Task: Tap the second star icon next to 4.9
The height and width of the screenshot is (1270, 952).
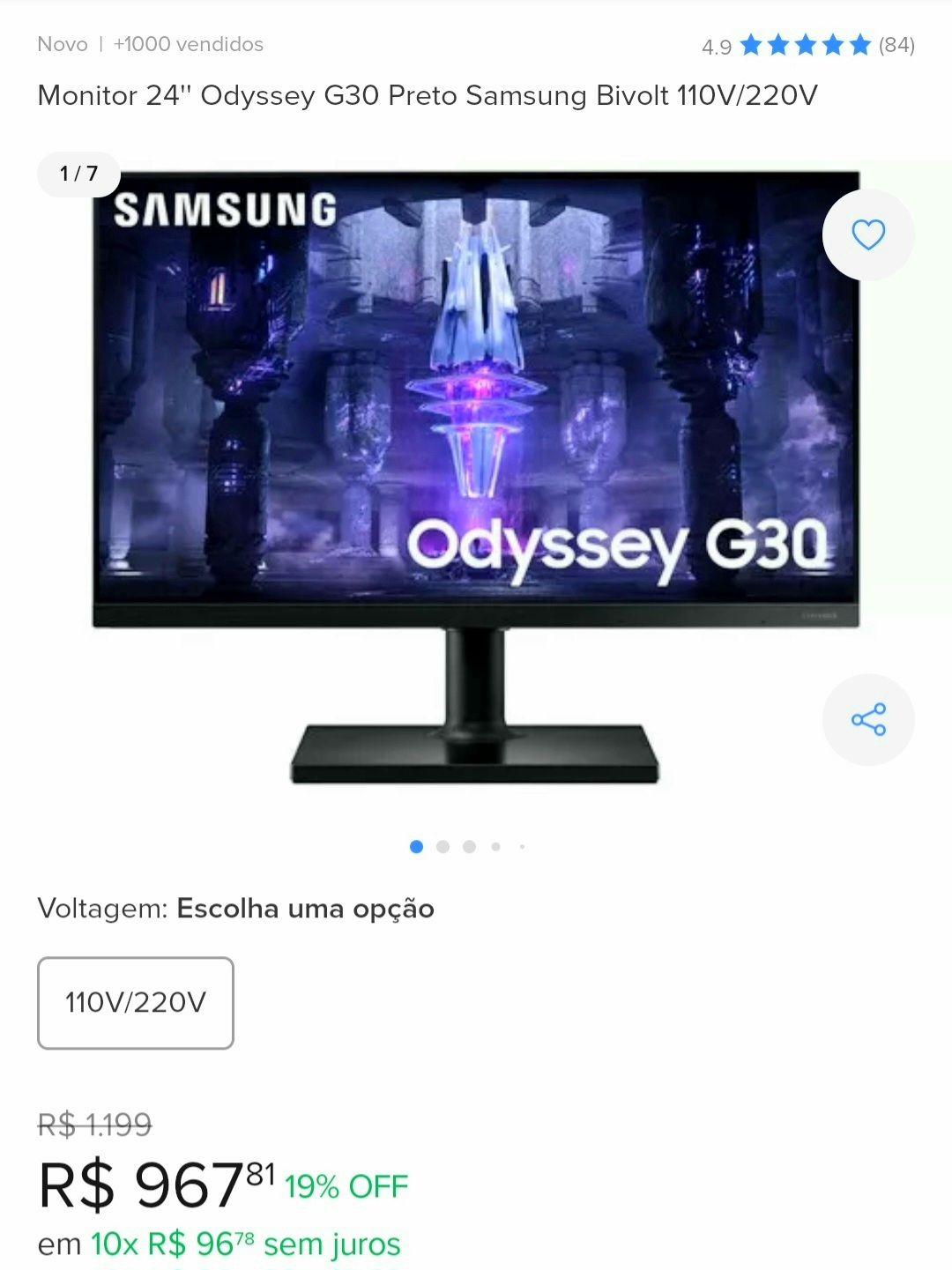Action: pyautogui.click(x=777, y=44)
